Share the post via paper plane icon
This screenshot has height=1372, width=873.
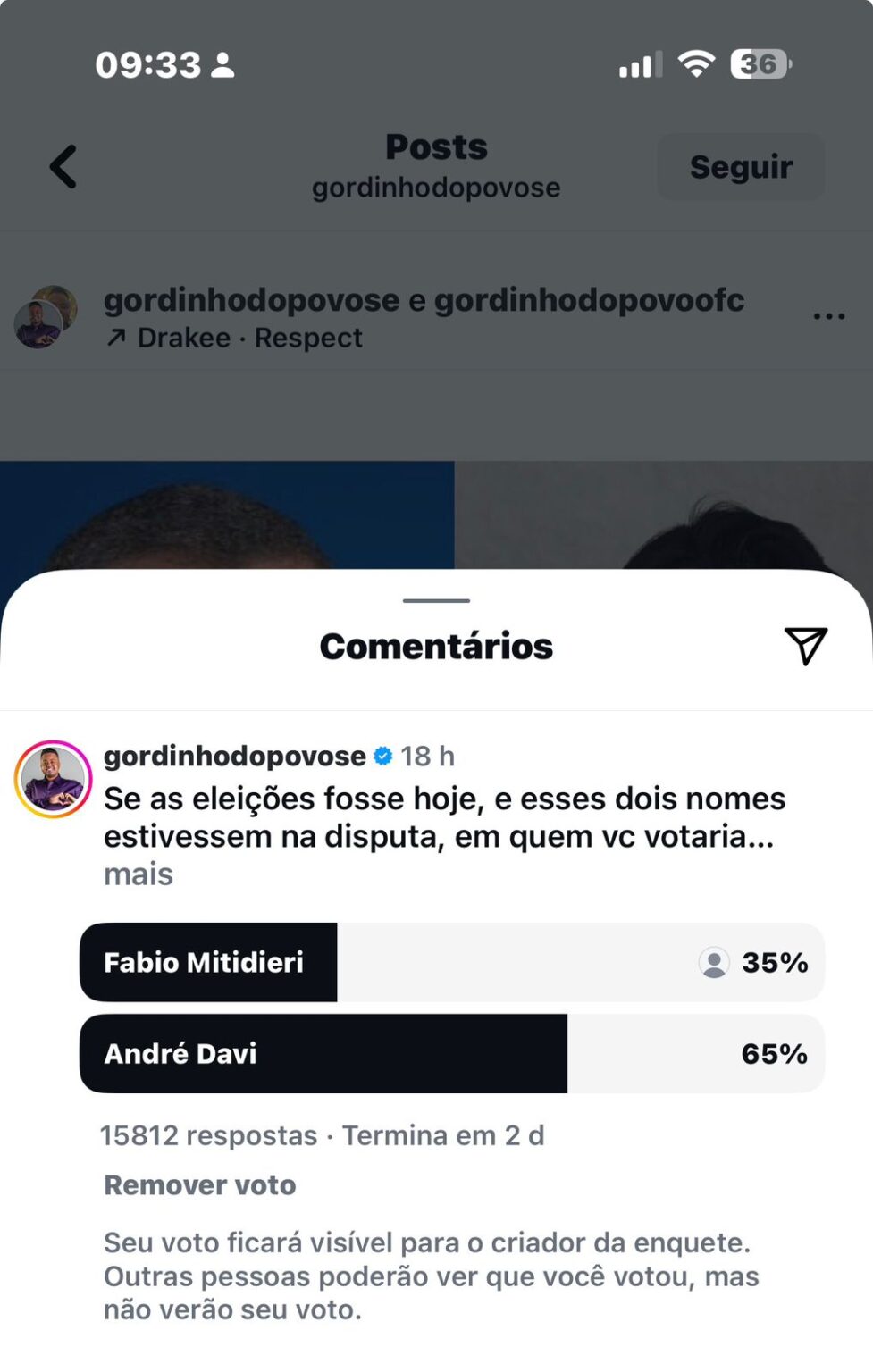click(805, 646)
